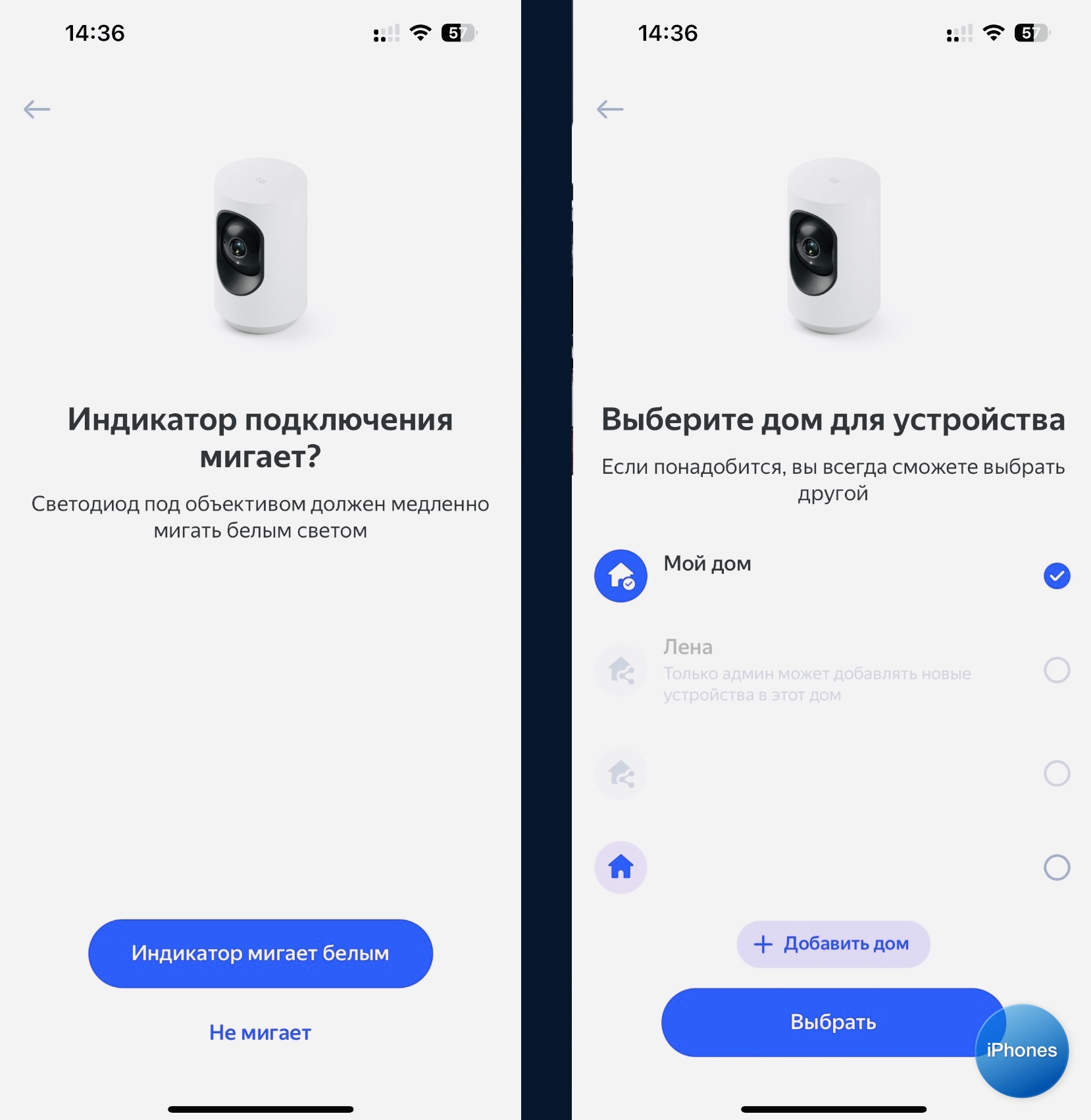1091x1120 pixels.
Task: Confirm the indicator is blinking white
Action: coord(261,953)
